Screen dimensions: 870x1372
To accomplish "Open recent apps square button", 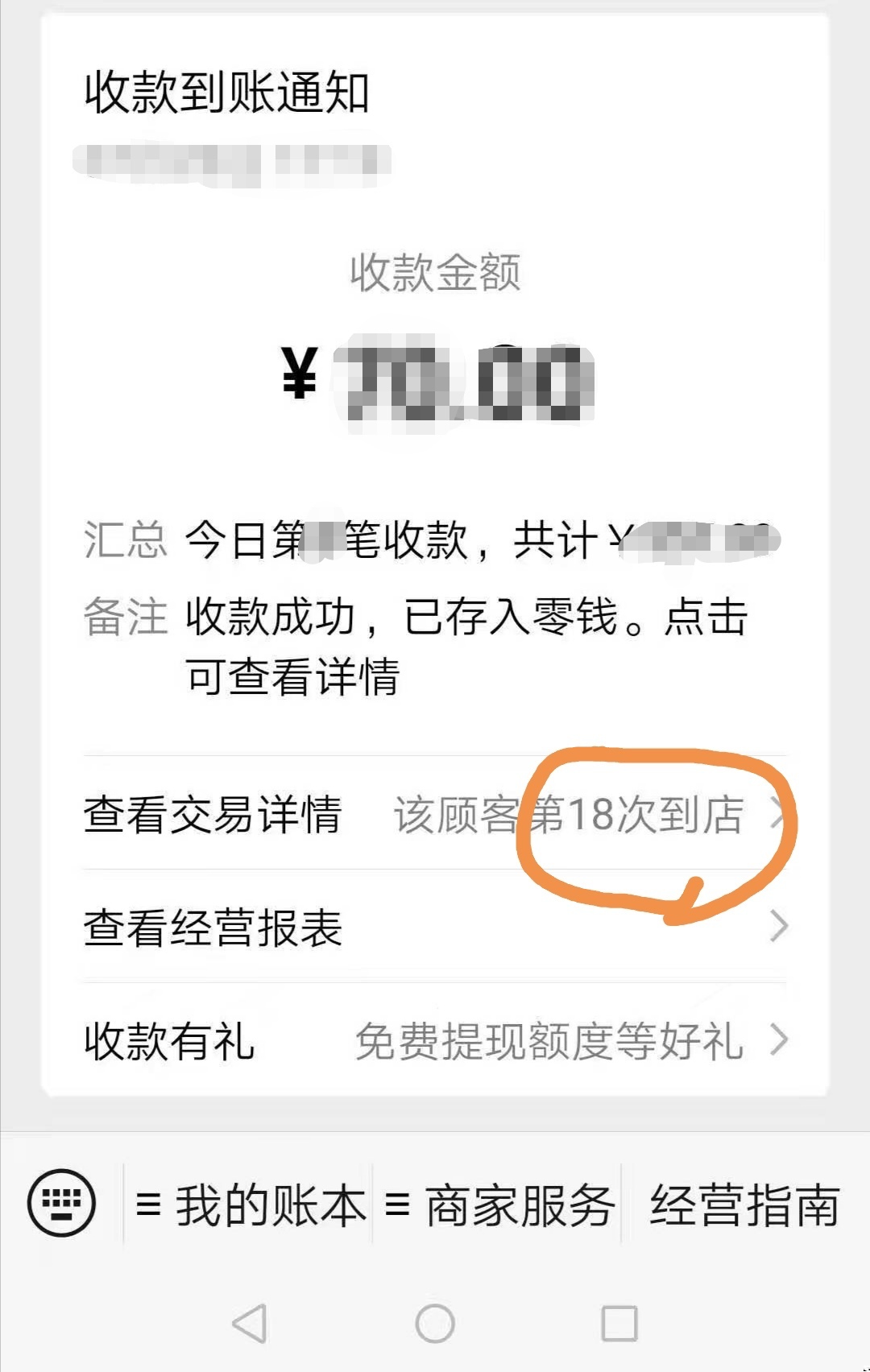I will point(619,1323).
